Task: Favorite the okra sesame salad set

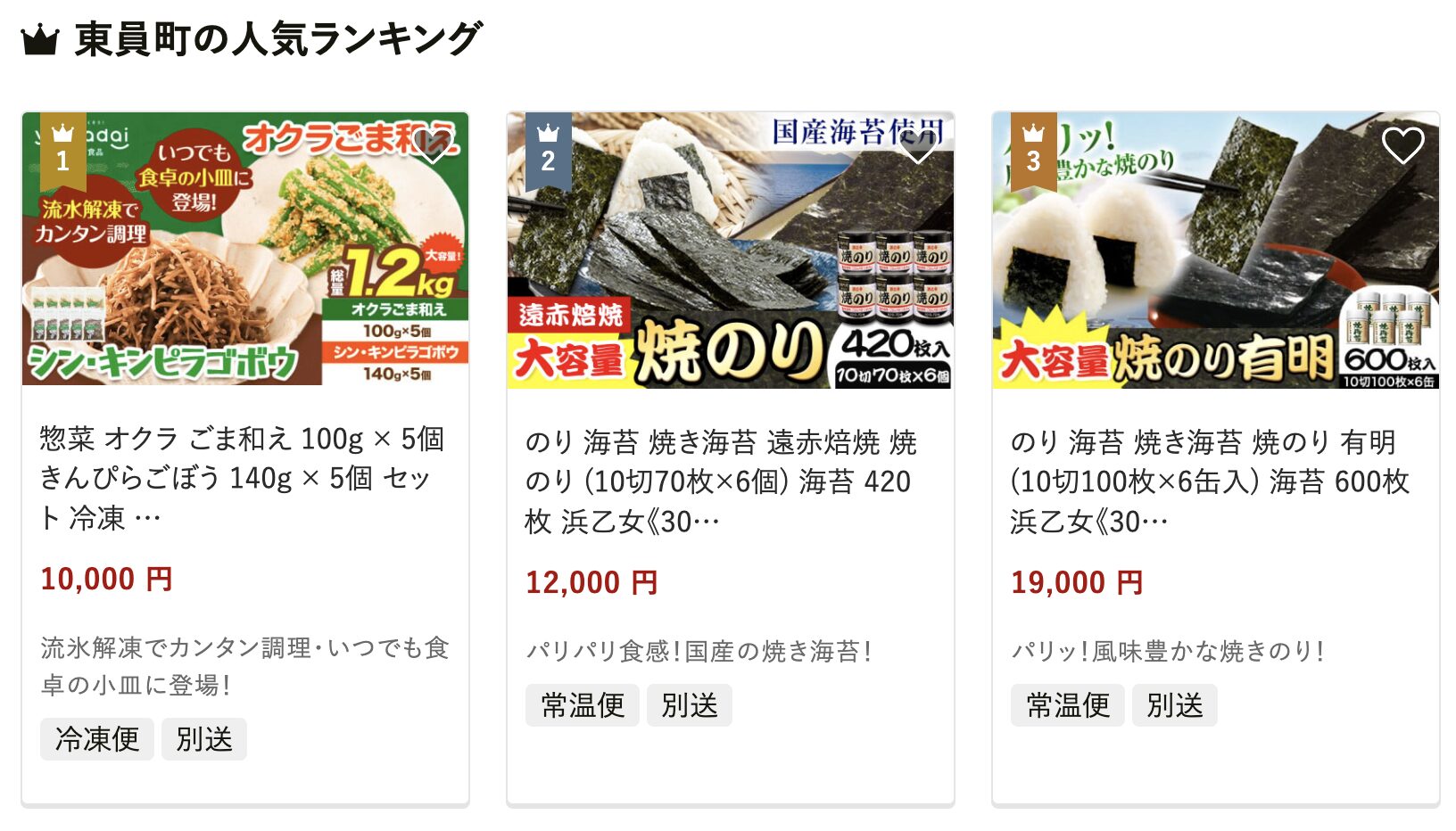Action: [x=434, y=145]
